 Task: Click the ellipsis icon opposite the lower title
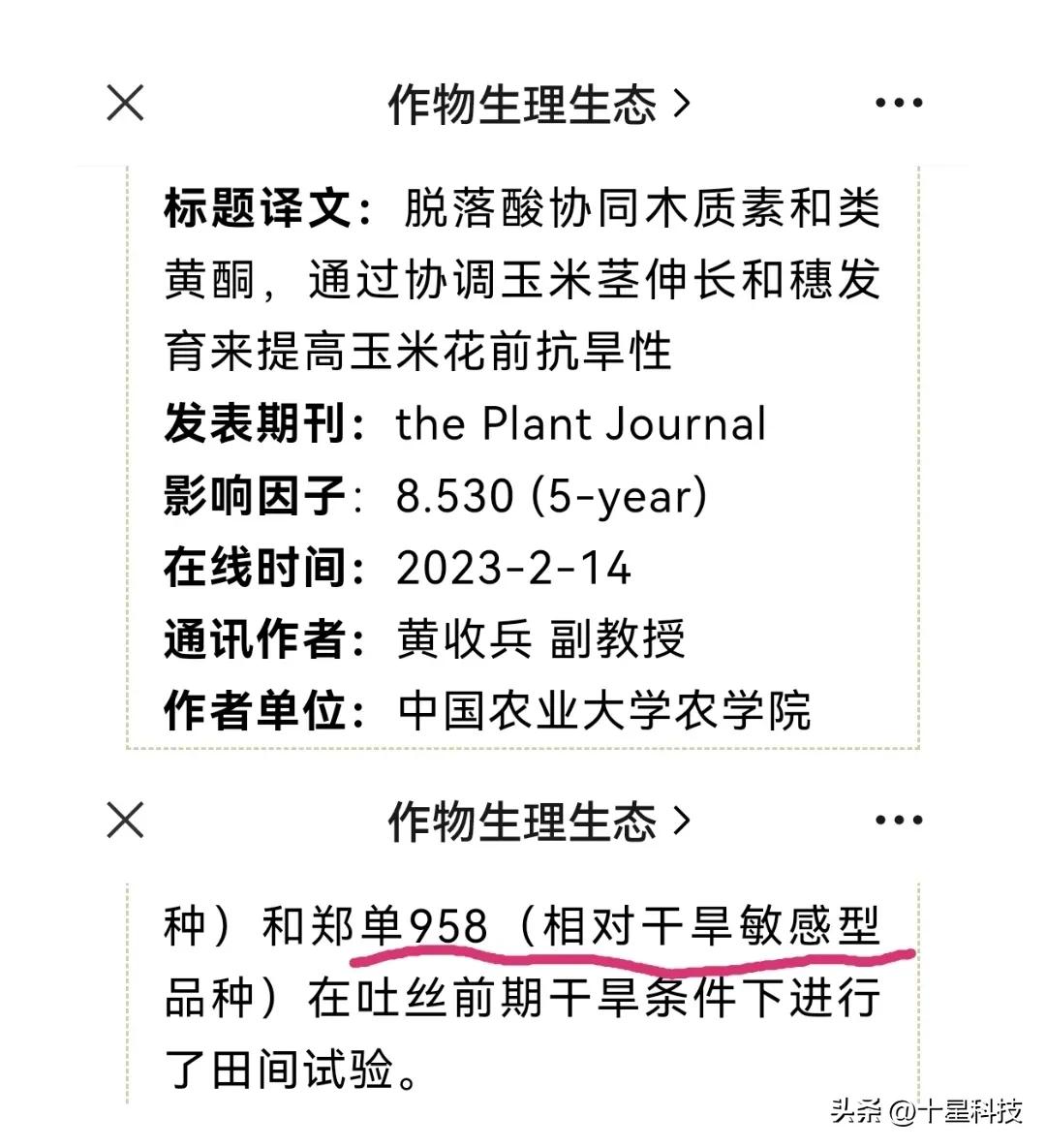click(x=900, y=819)
